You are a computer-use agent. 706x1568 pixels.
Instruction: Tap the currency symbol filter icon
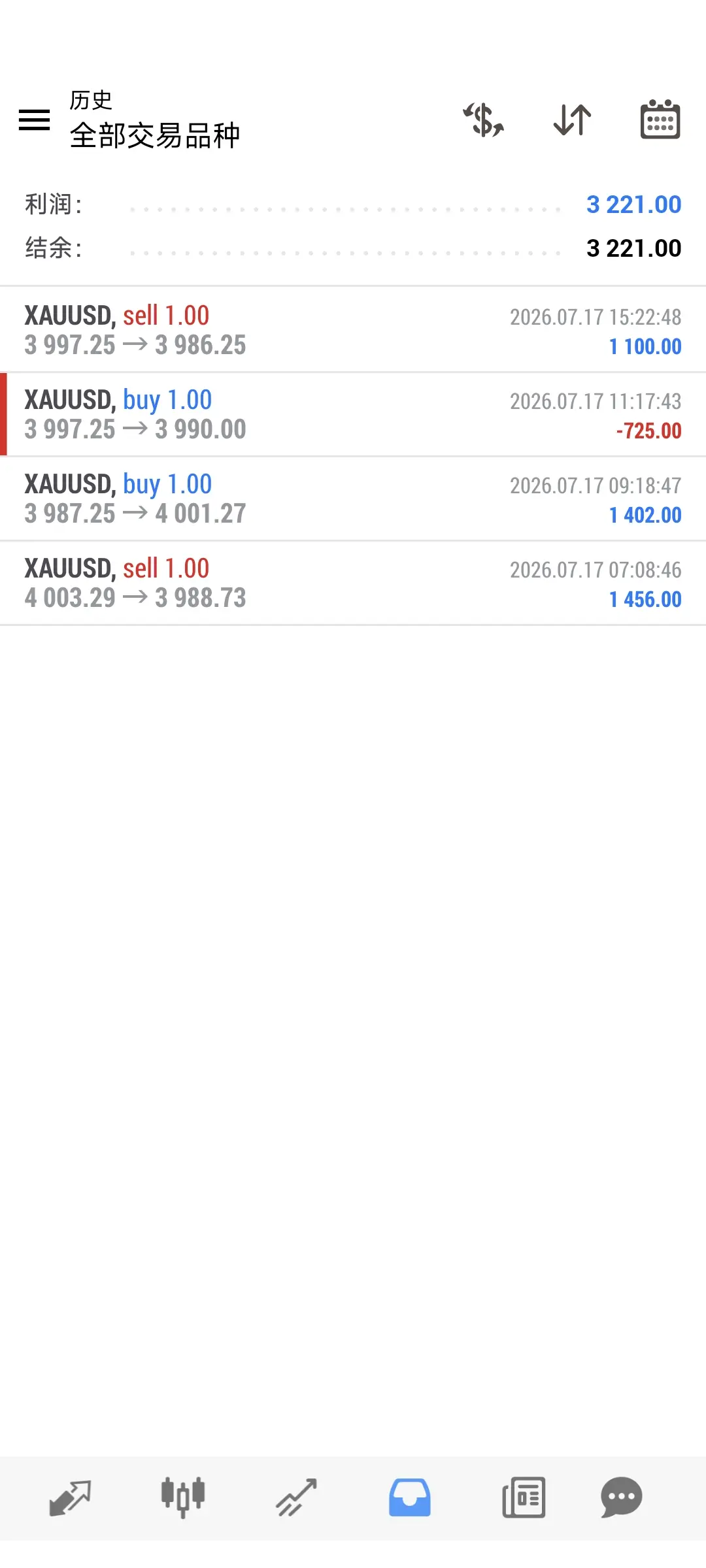484,120
